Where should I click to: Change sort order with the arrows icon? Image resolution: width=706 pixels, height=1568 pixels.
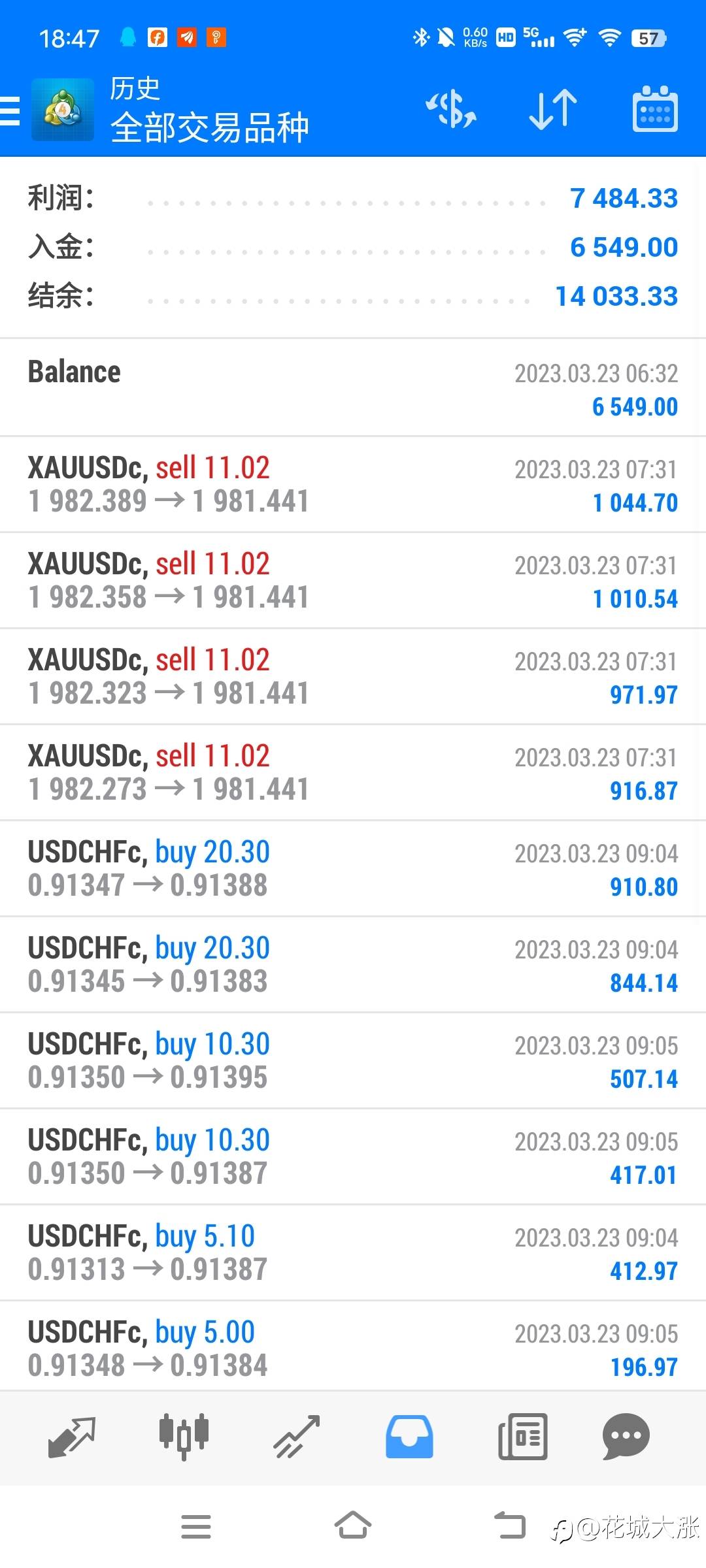tap(553, 110)
